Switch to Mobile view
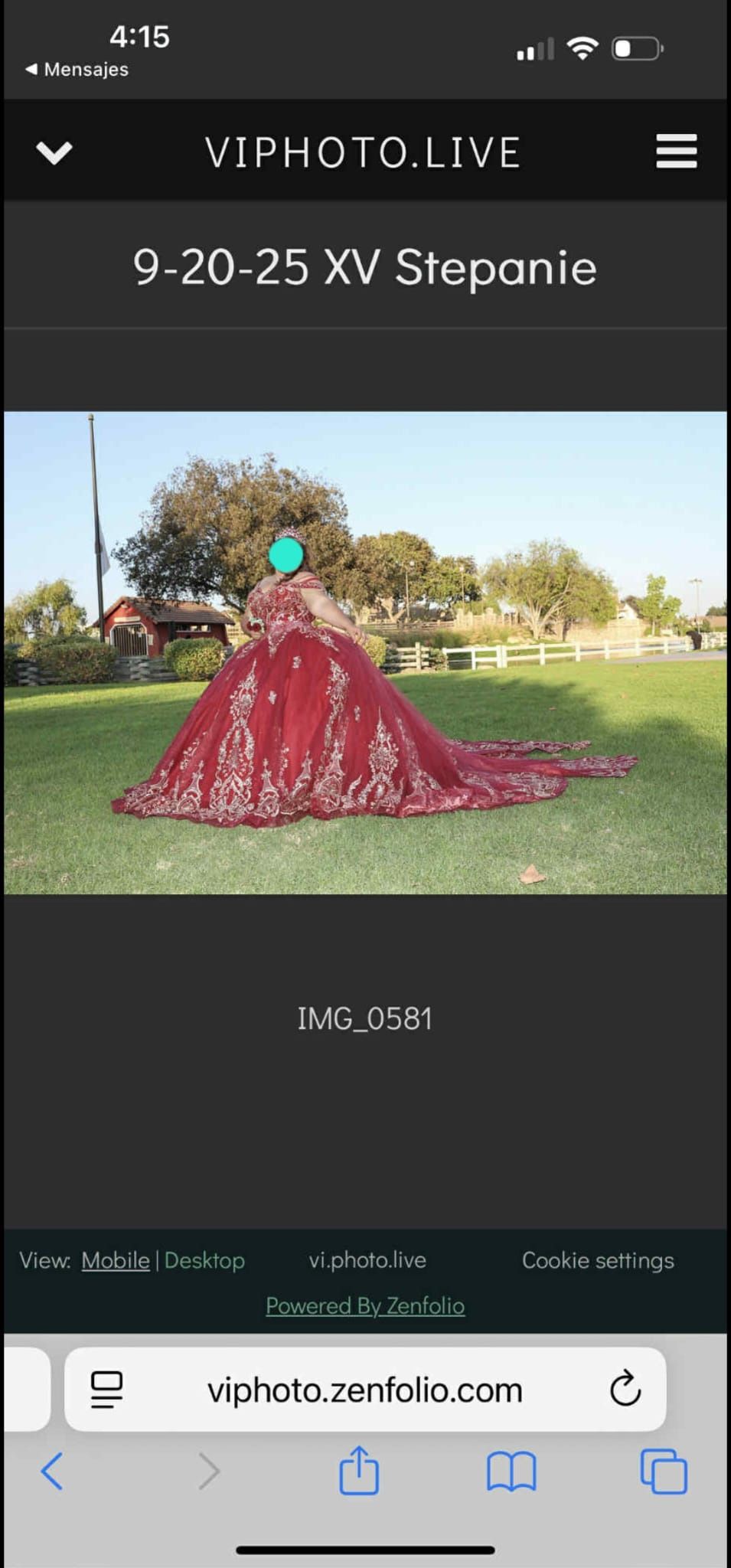This screenshot has width=731, height=1568. click(115, 1260)
